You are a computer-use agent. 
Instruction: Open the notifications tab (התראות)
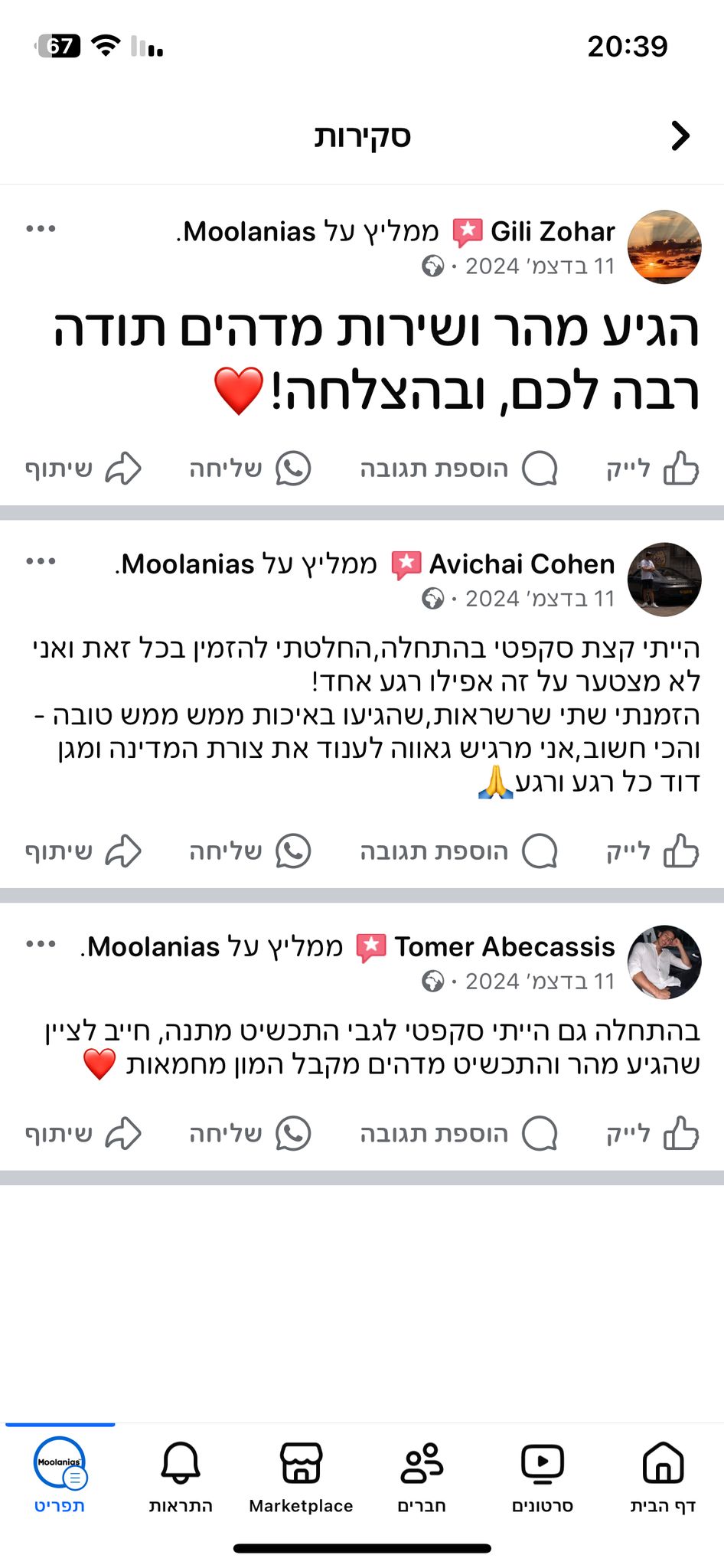coord(180,1476)
